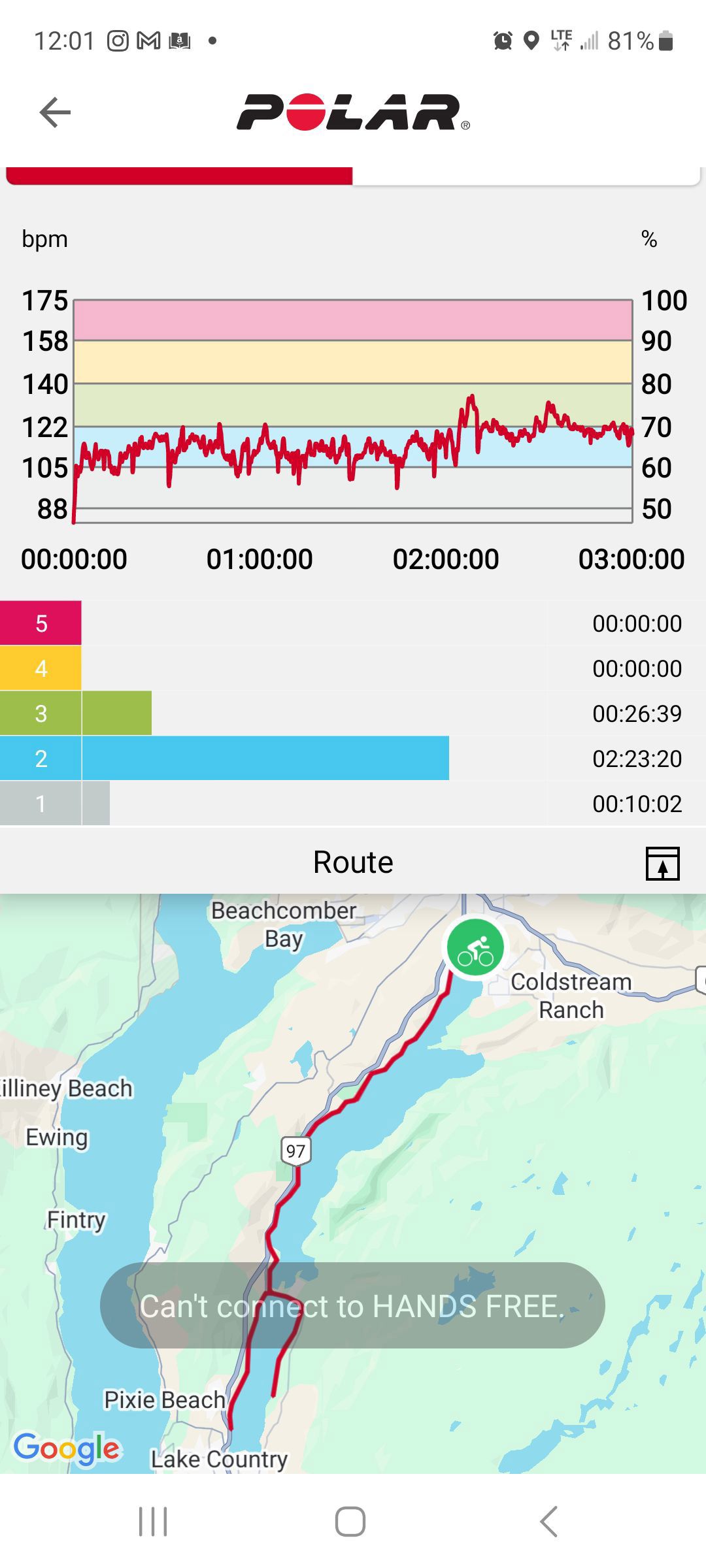Viewport: 706px width, 1568px height.
Task: Tap the green cycling marker on the map
Action: [475, 948]
